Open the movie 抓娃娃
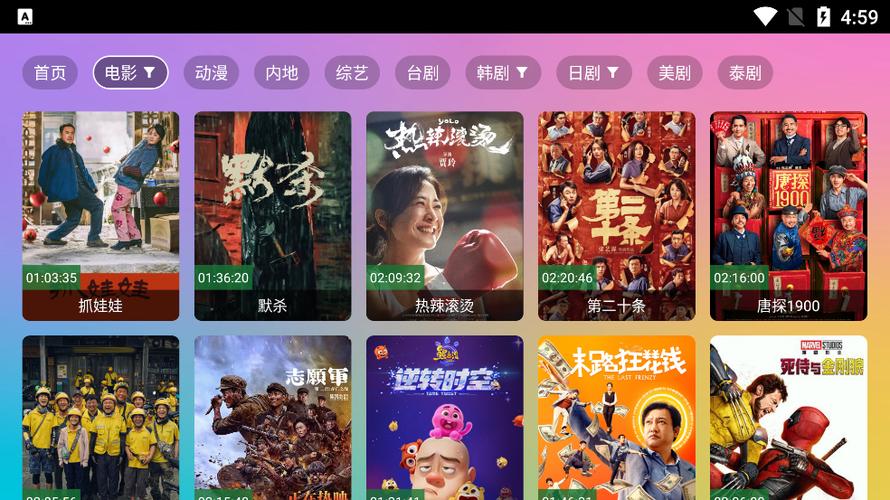890x500 pixels. pyautogui.click(x=101, y=215)
